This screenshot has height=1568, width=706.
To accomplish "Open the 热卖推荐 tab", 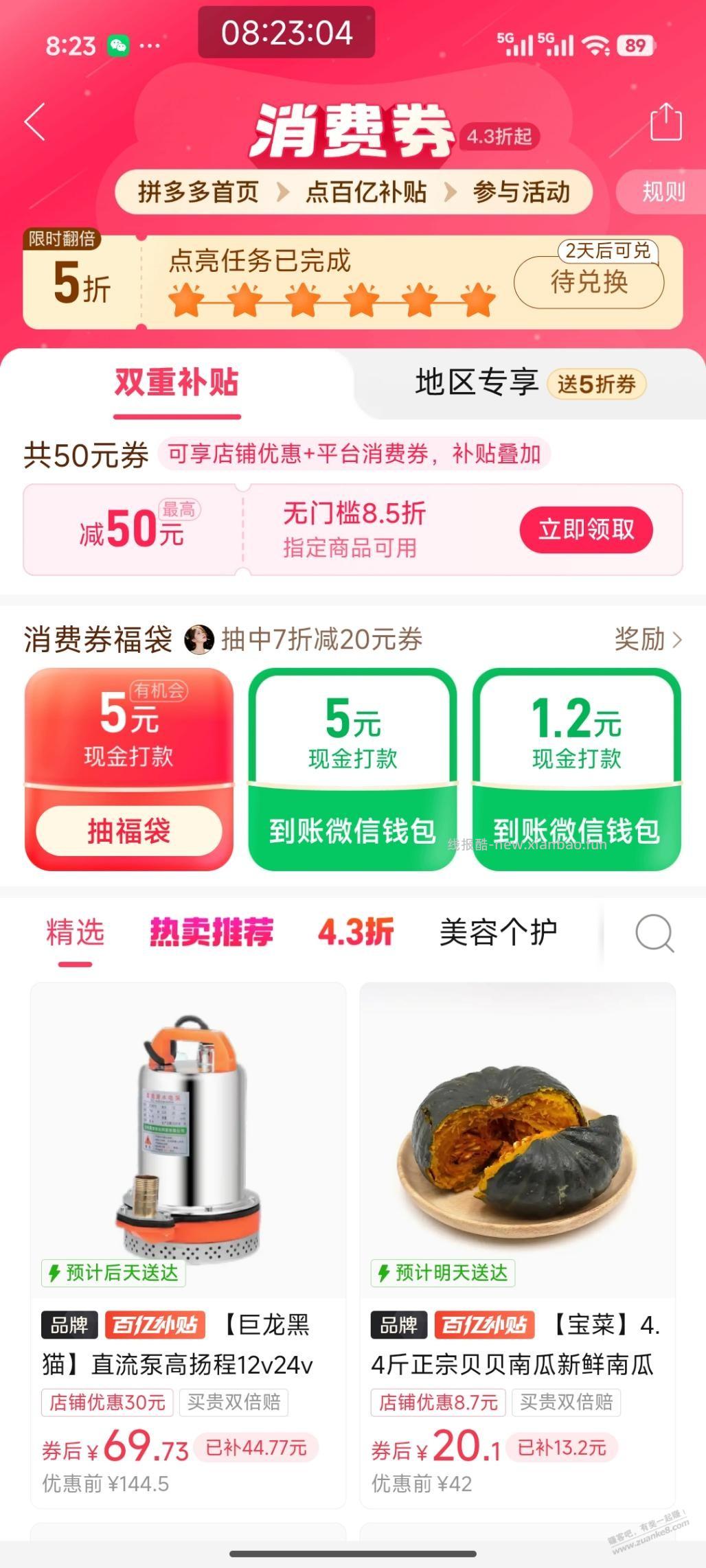I will click(x=210, y=932).
